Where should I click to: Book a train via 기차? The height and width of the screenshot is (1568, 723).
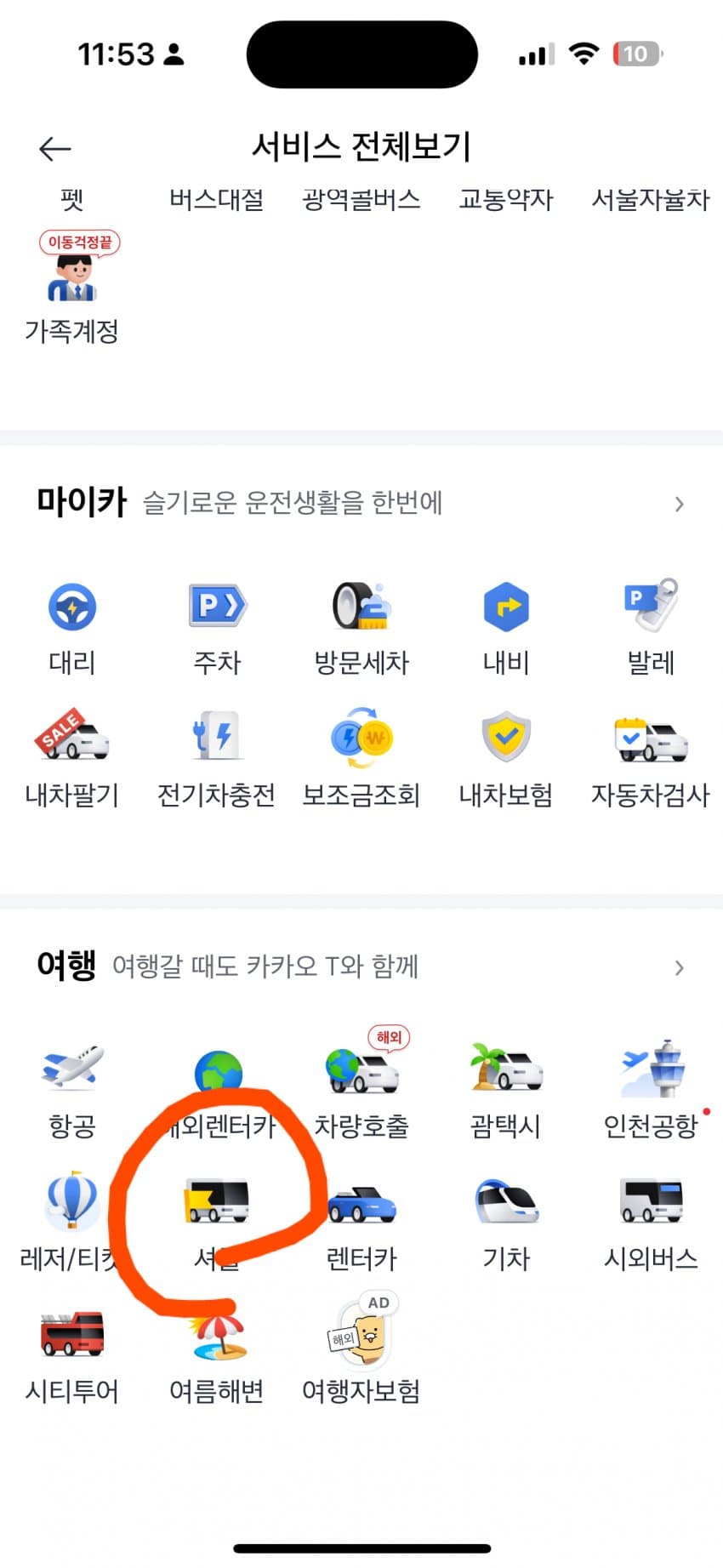pos(506,1223)
